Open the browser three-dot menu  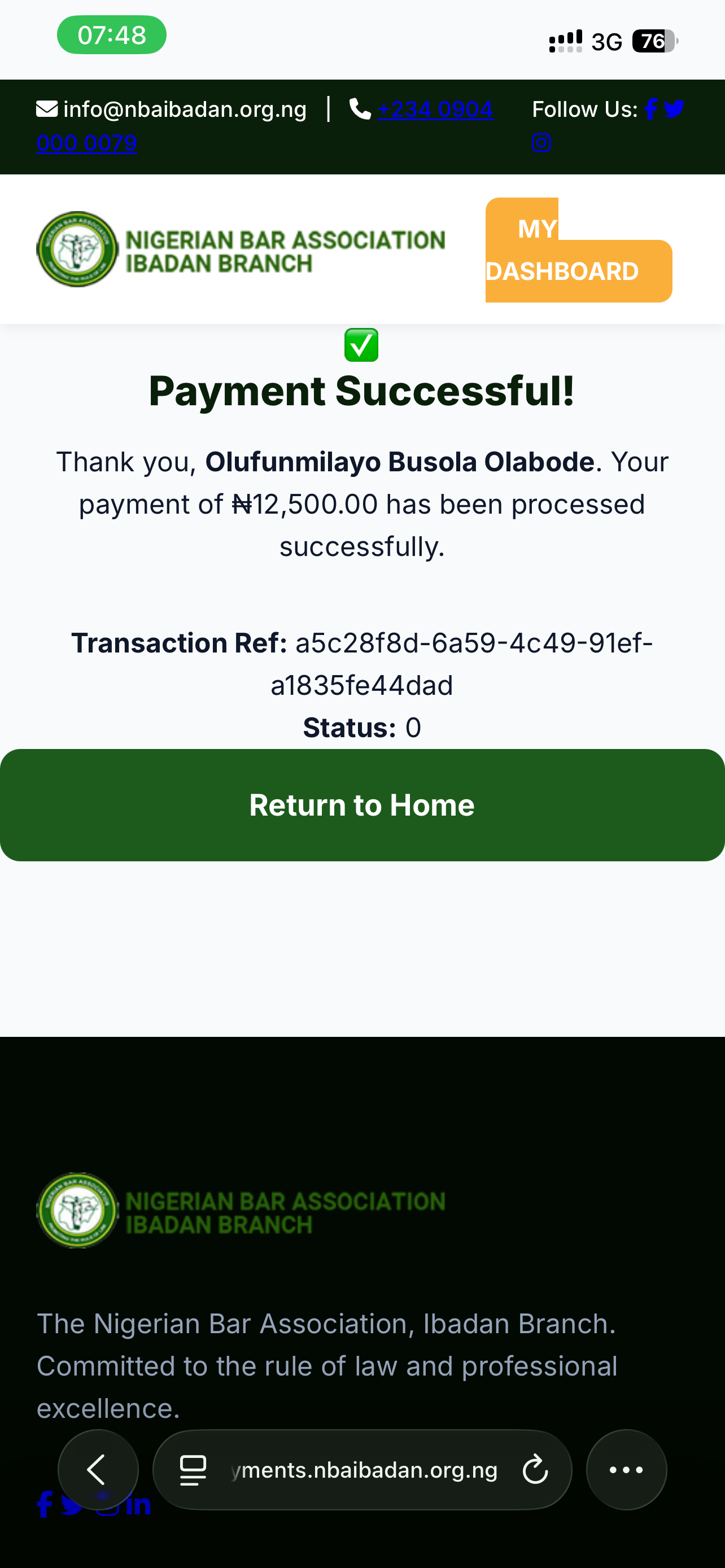(x=626, y=1470)
